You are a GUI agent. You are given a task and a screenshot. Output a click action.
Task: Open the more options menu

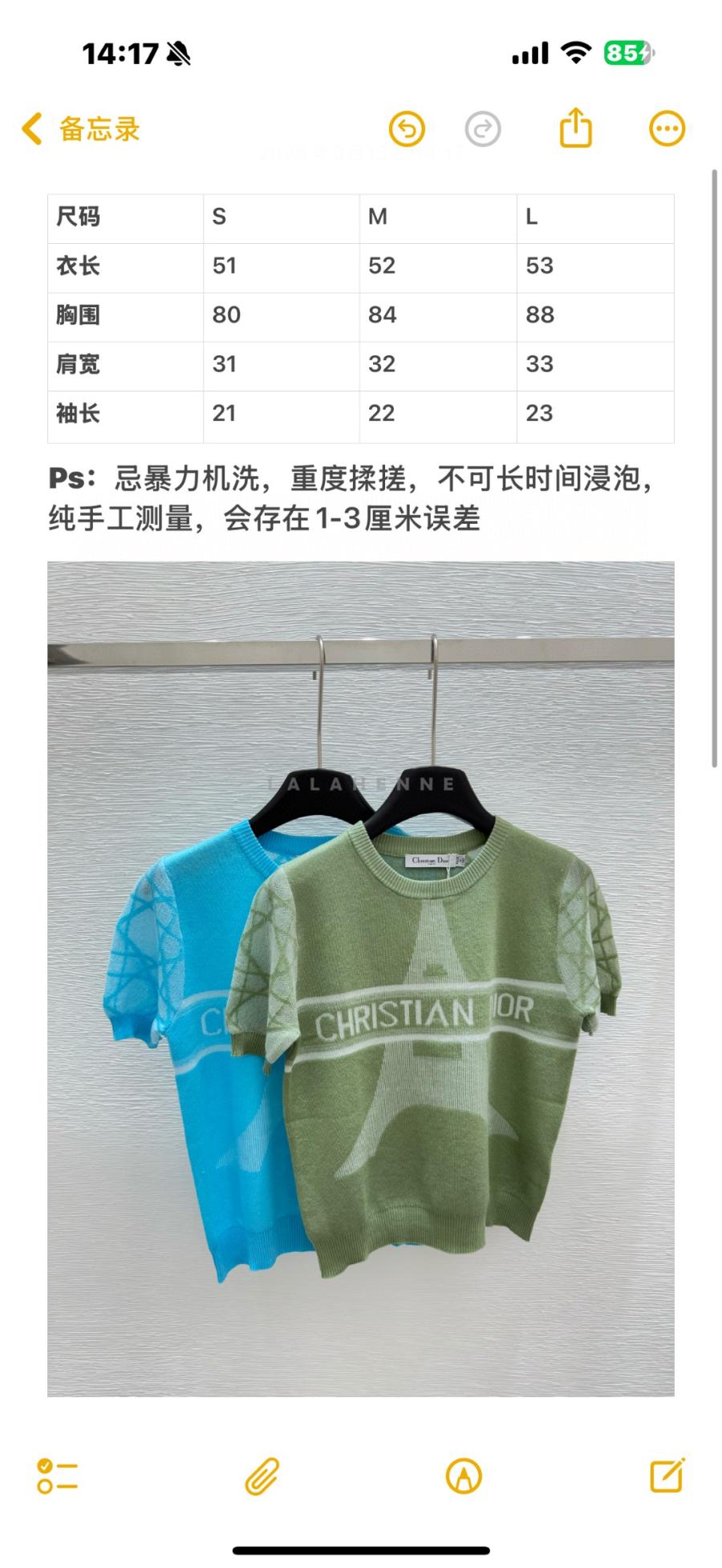point(667,129)
